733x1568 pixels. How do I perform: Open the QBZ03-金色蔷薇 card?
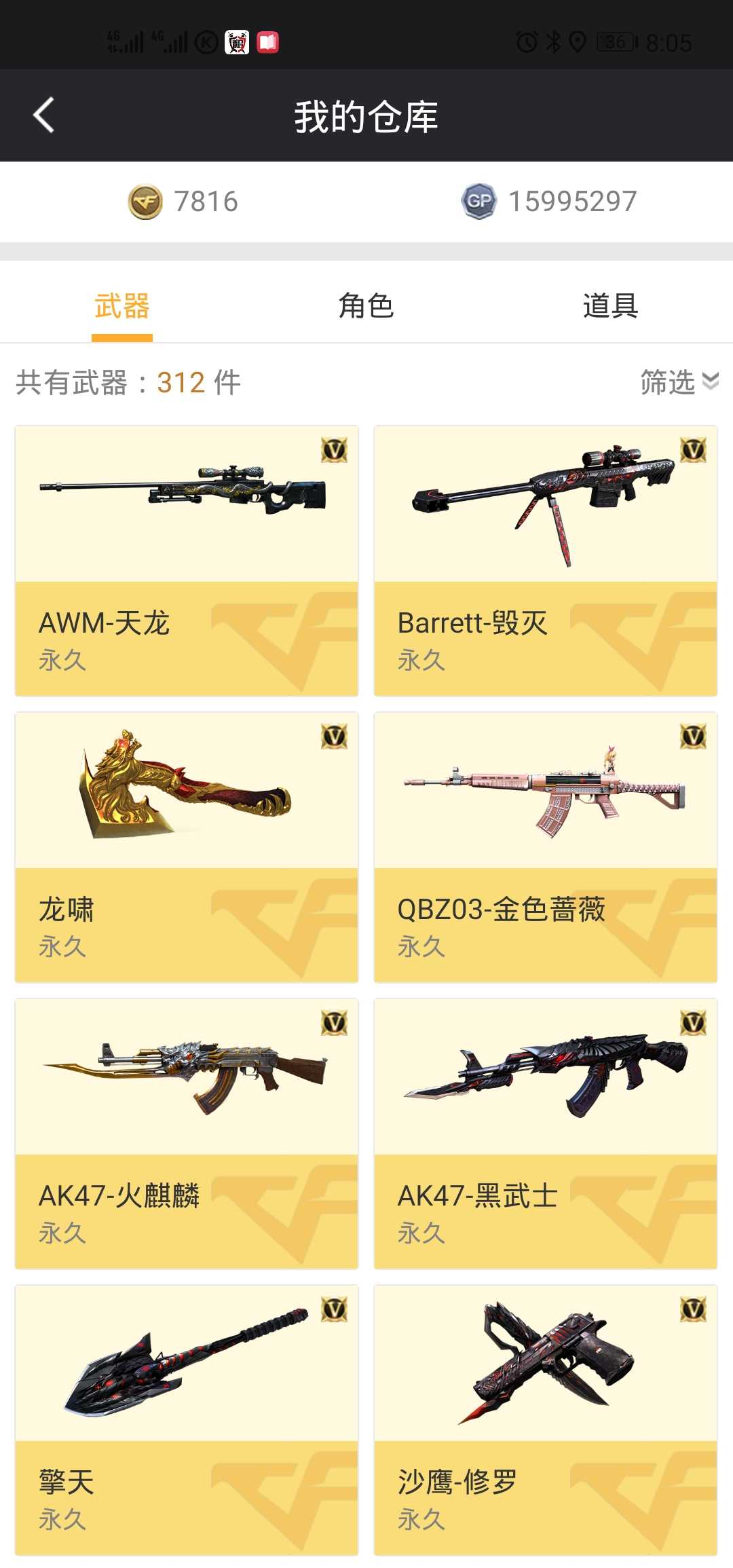pyautogui.click(x=546, y=847)
